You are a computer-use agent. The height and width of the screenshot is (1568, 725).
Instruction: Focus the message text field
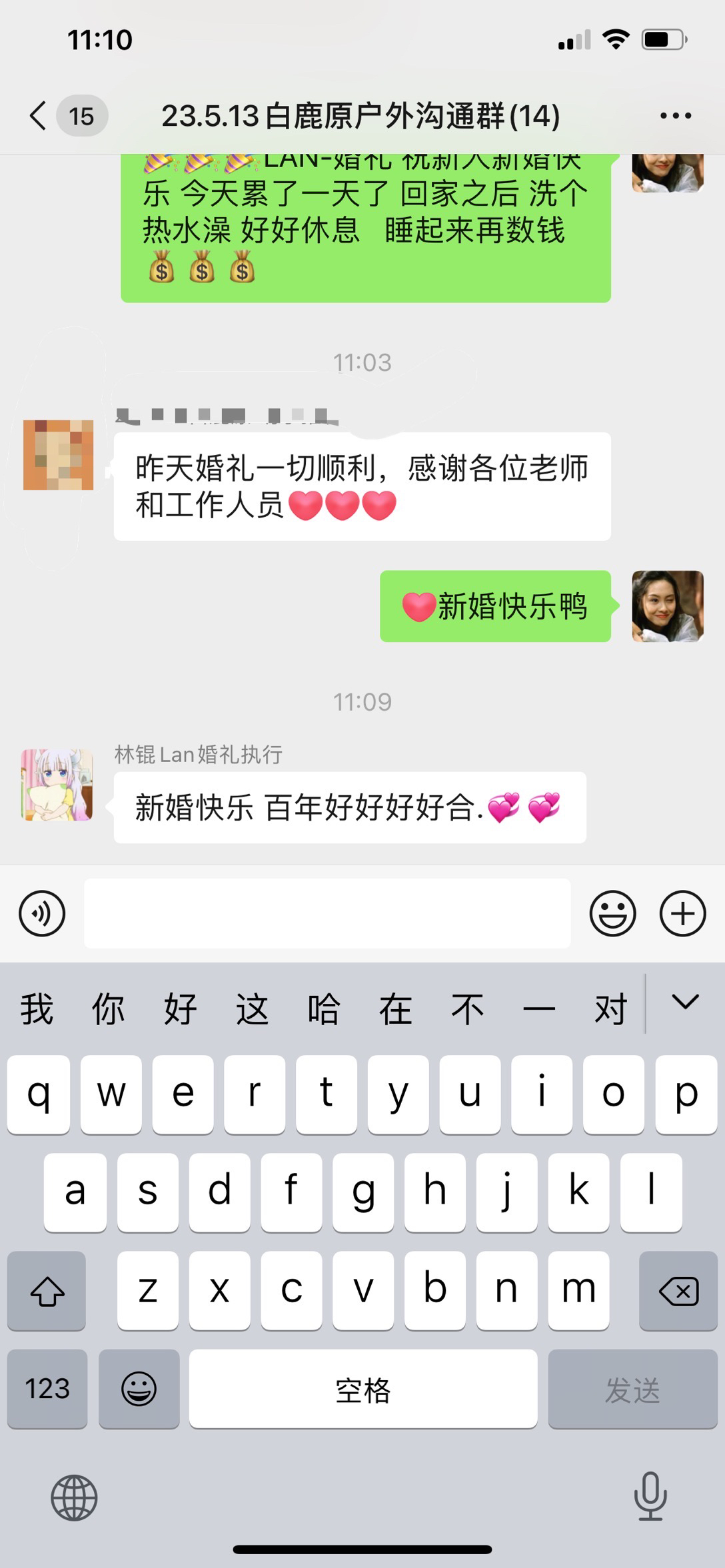[327, 913]
